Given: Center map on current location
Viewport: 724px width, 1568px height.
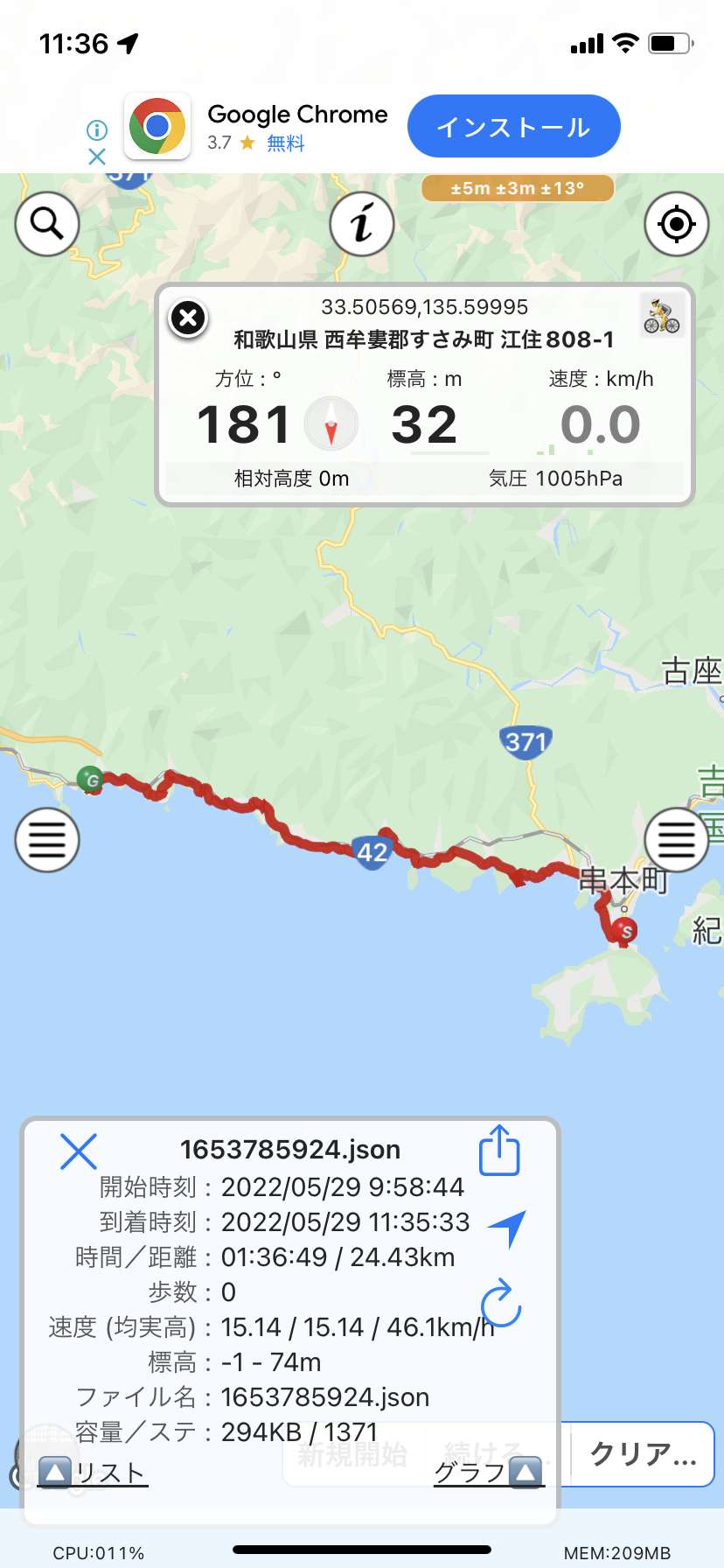Looking at the screenshot, I should (x=677, y=224).
